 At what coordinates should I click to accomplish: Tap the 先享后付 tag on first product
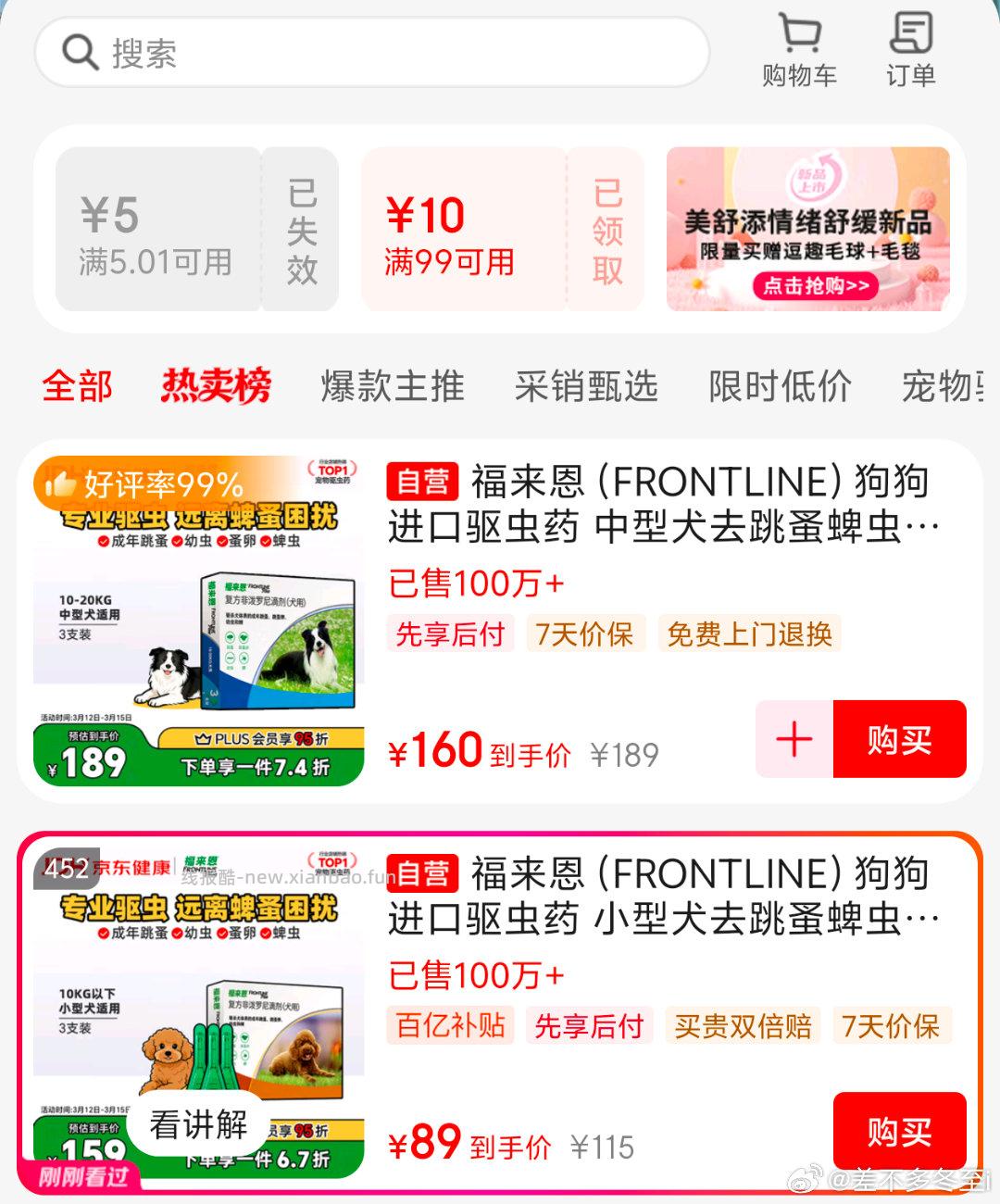click(451, 635)
